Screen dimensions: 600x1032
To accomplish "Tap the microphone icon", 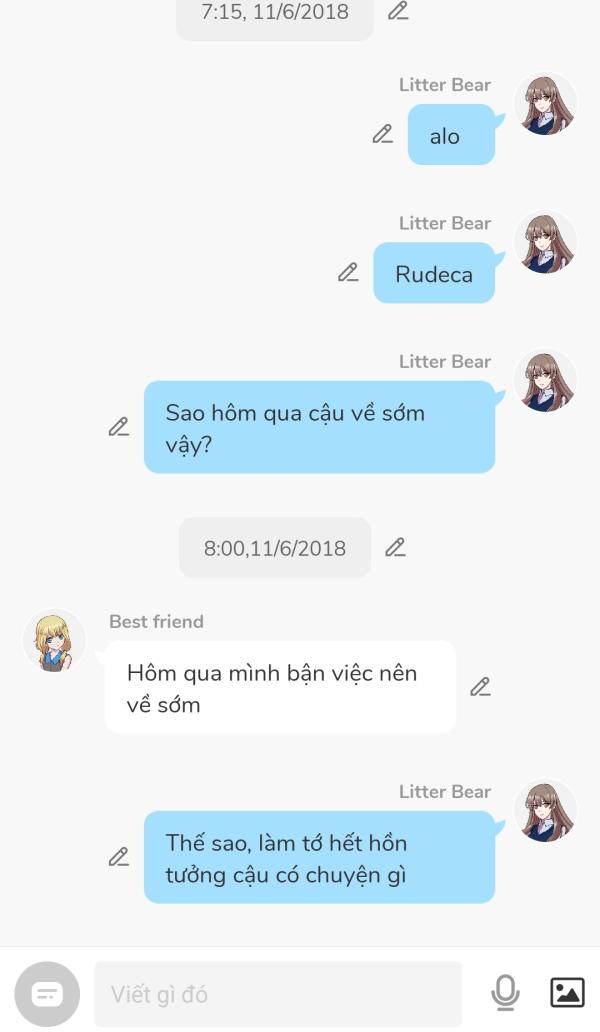I will pos(505,993).
